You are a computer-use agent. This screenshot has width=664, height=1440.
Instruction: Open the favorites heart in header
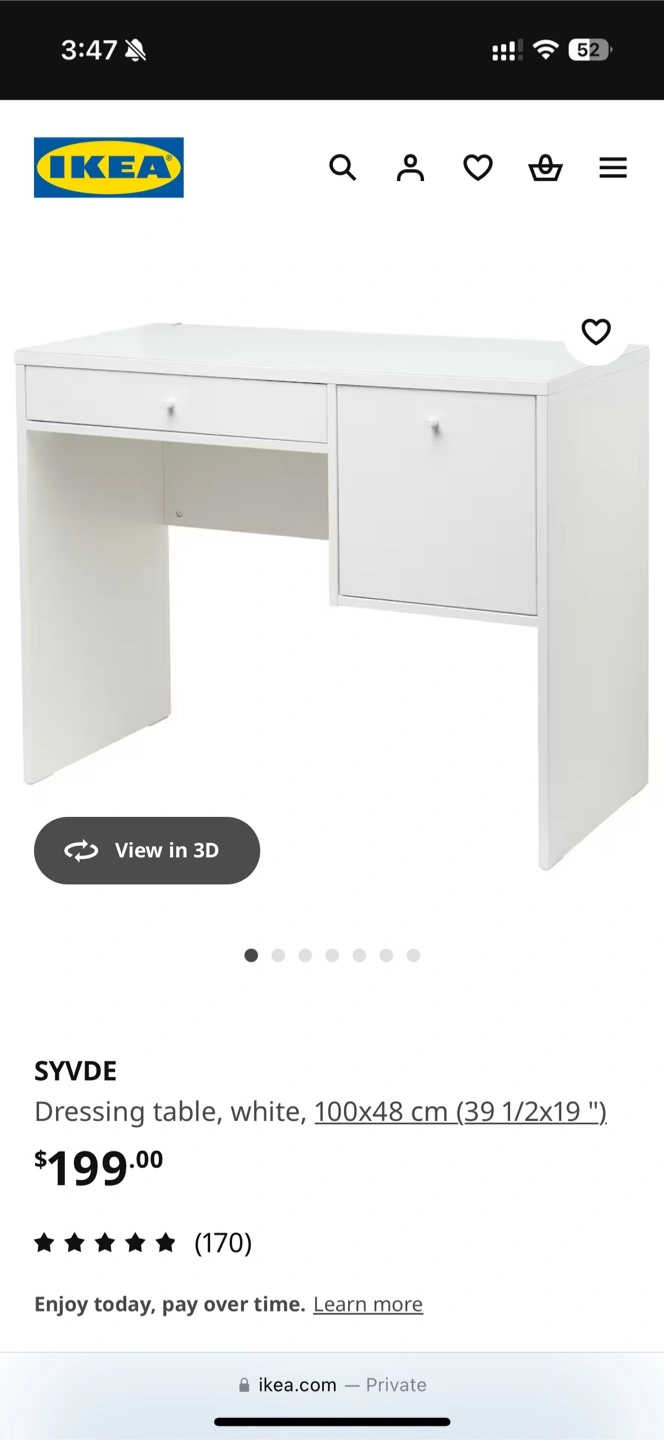[478, 167]
